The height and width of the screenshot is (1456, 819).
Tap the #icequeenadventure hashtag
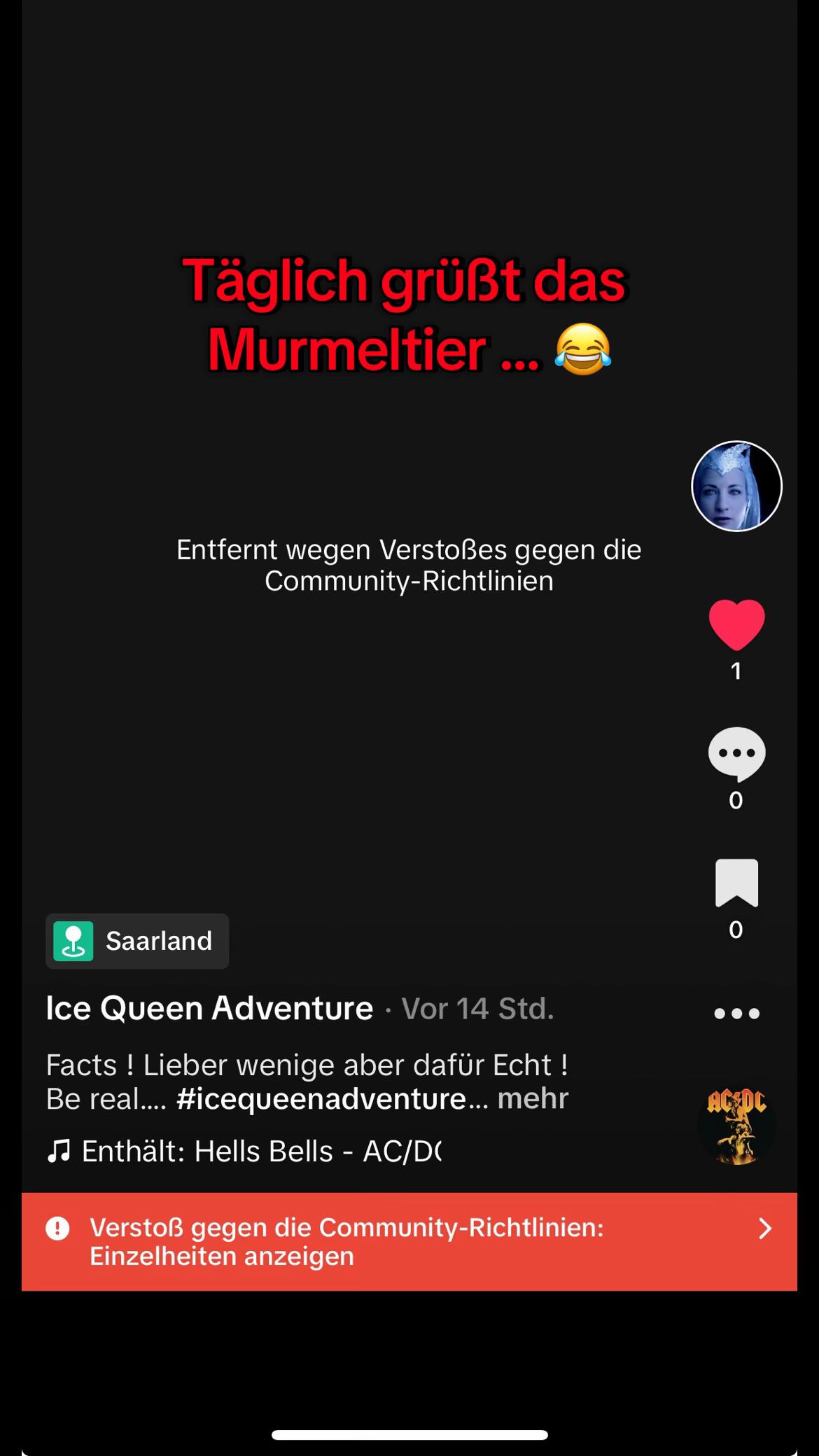(321, 1098)
